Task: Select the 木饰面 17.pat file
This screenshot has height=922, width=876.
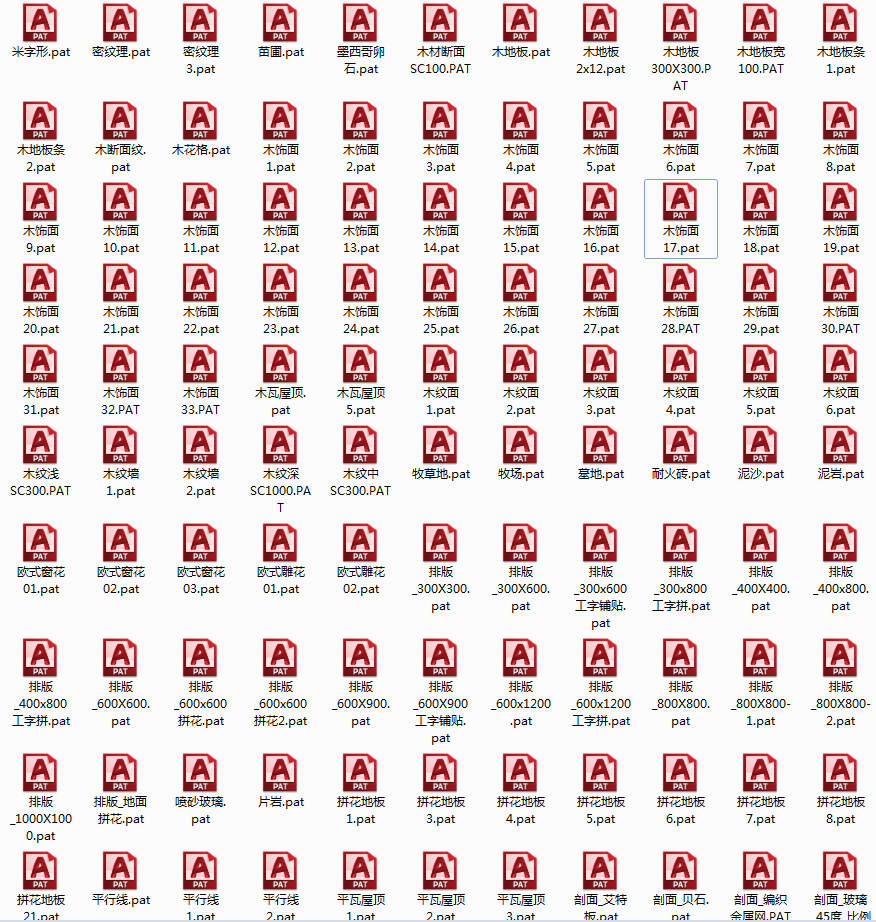Action: [x=680, y=203]
